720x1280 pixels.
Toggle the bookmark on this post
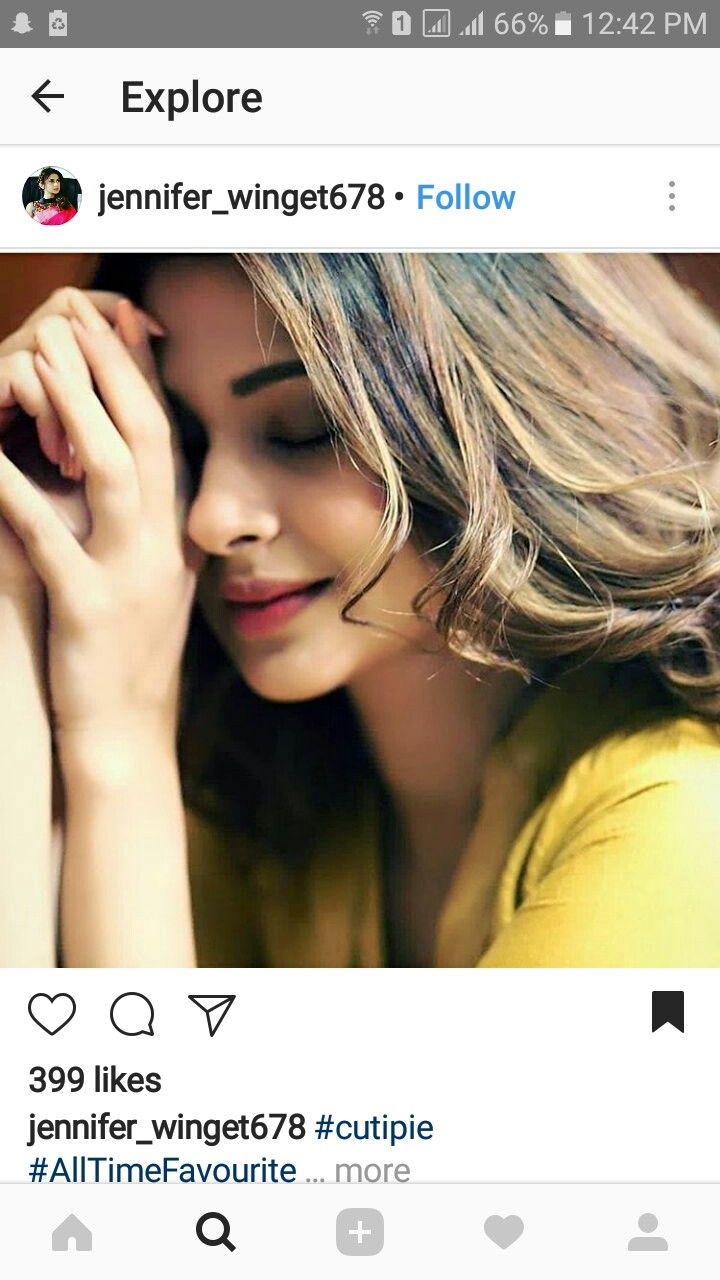point(667,1012)
